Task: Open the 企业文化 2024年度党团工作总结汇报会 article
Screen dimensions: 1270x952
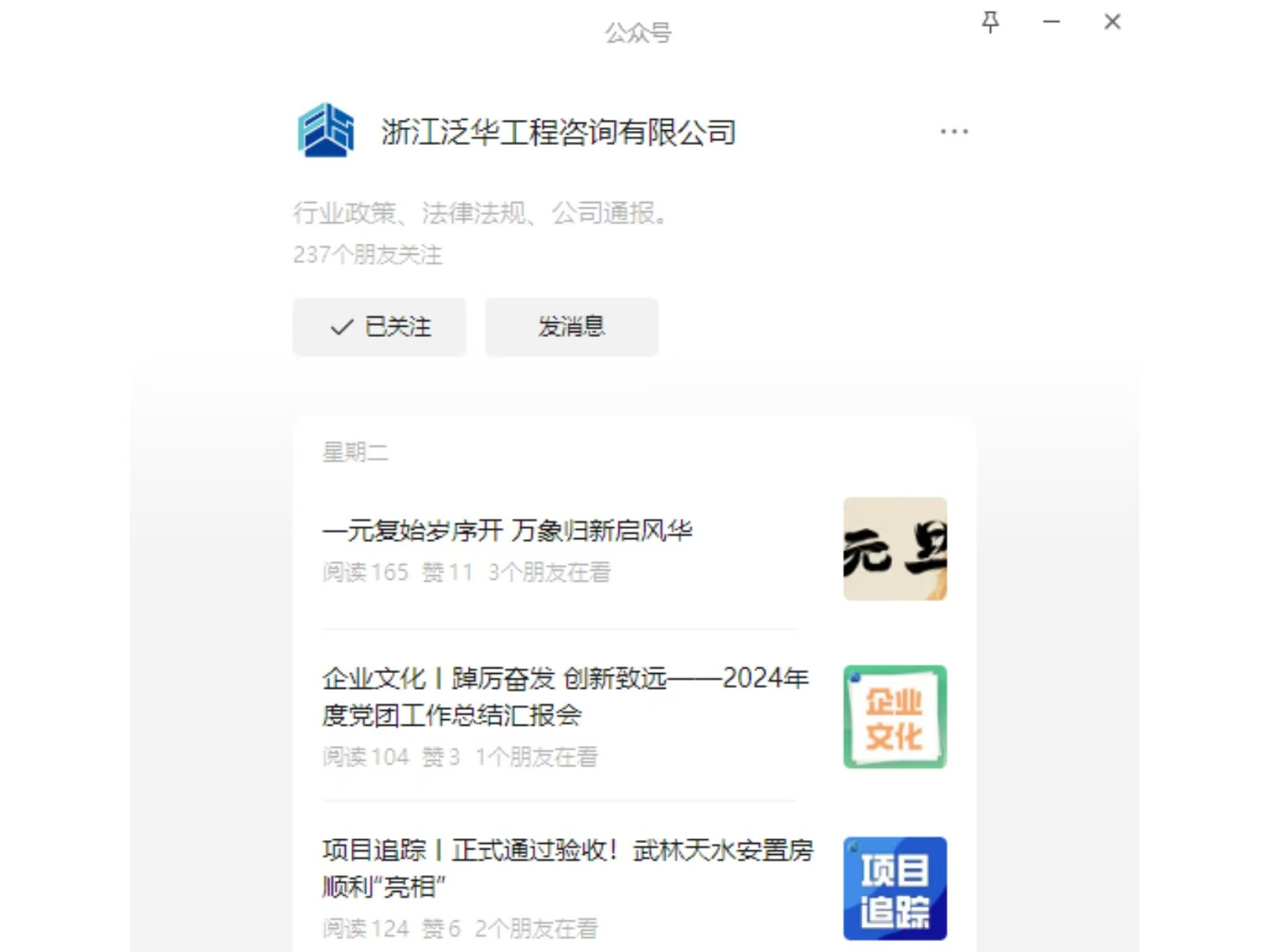Action: tap(564, 696)
